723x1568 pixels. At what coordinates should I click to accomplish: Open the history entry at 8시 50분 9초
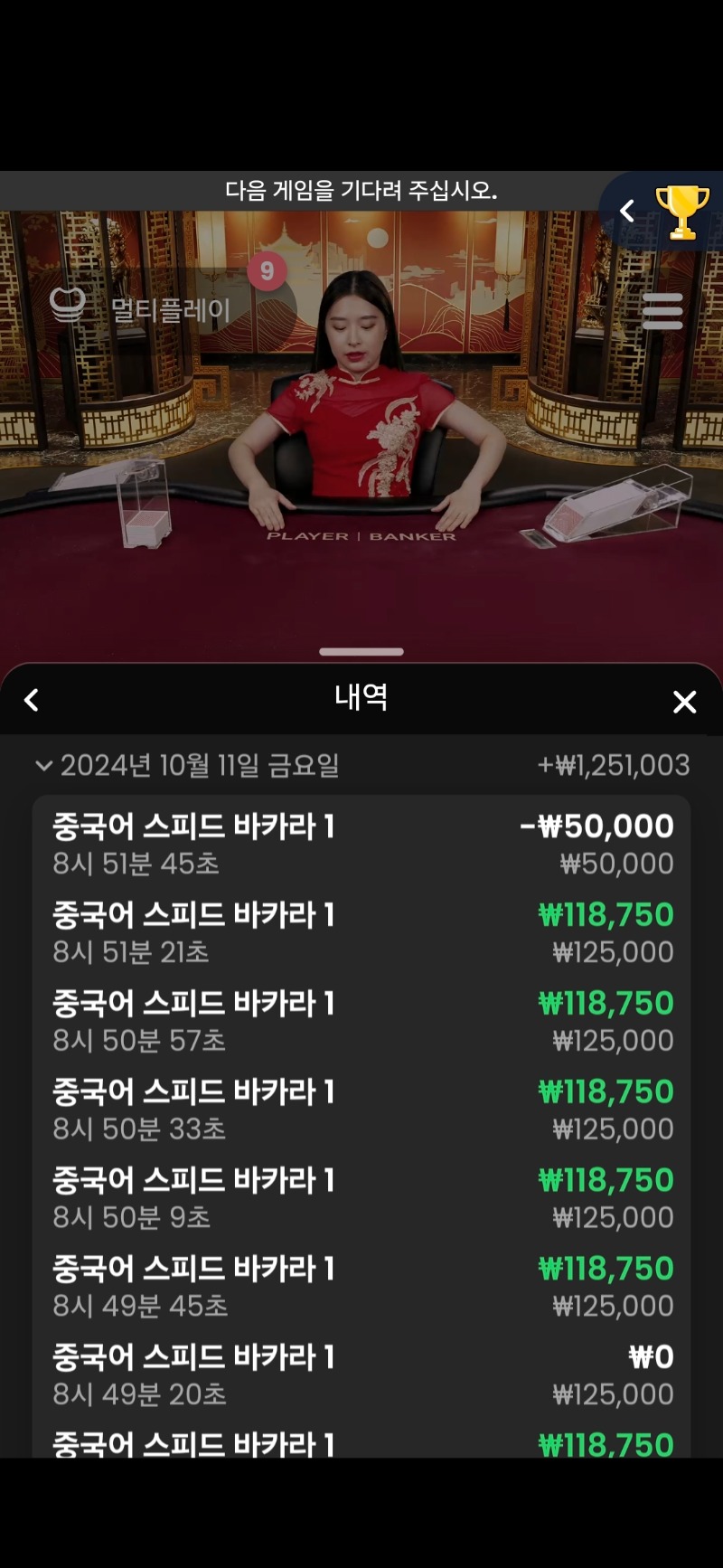coord(361,1197)
